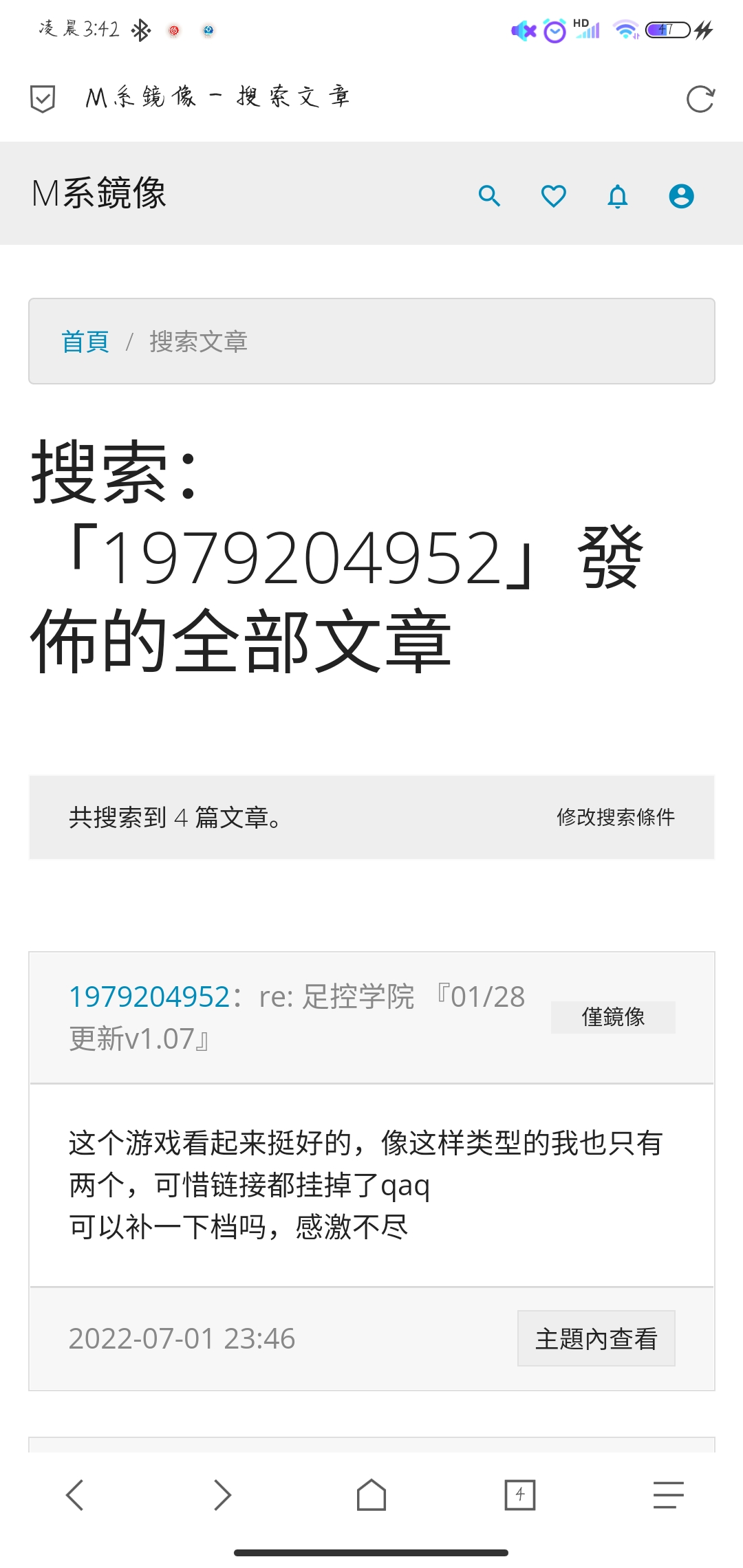Tap the M系鏡像 site title
Screen dimensions: 743x1568
[99, 193]
